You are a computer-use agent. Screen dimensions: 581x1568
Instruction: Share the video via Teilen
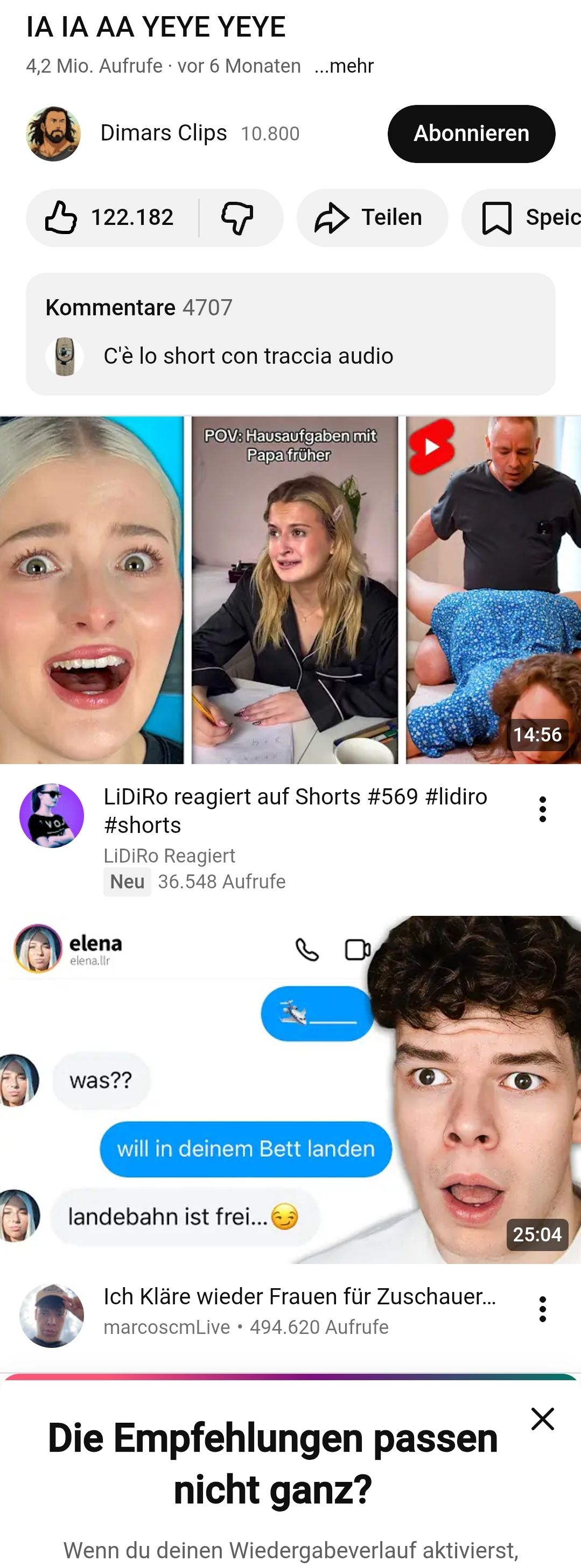[x=372, y=218]
